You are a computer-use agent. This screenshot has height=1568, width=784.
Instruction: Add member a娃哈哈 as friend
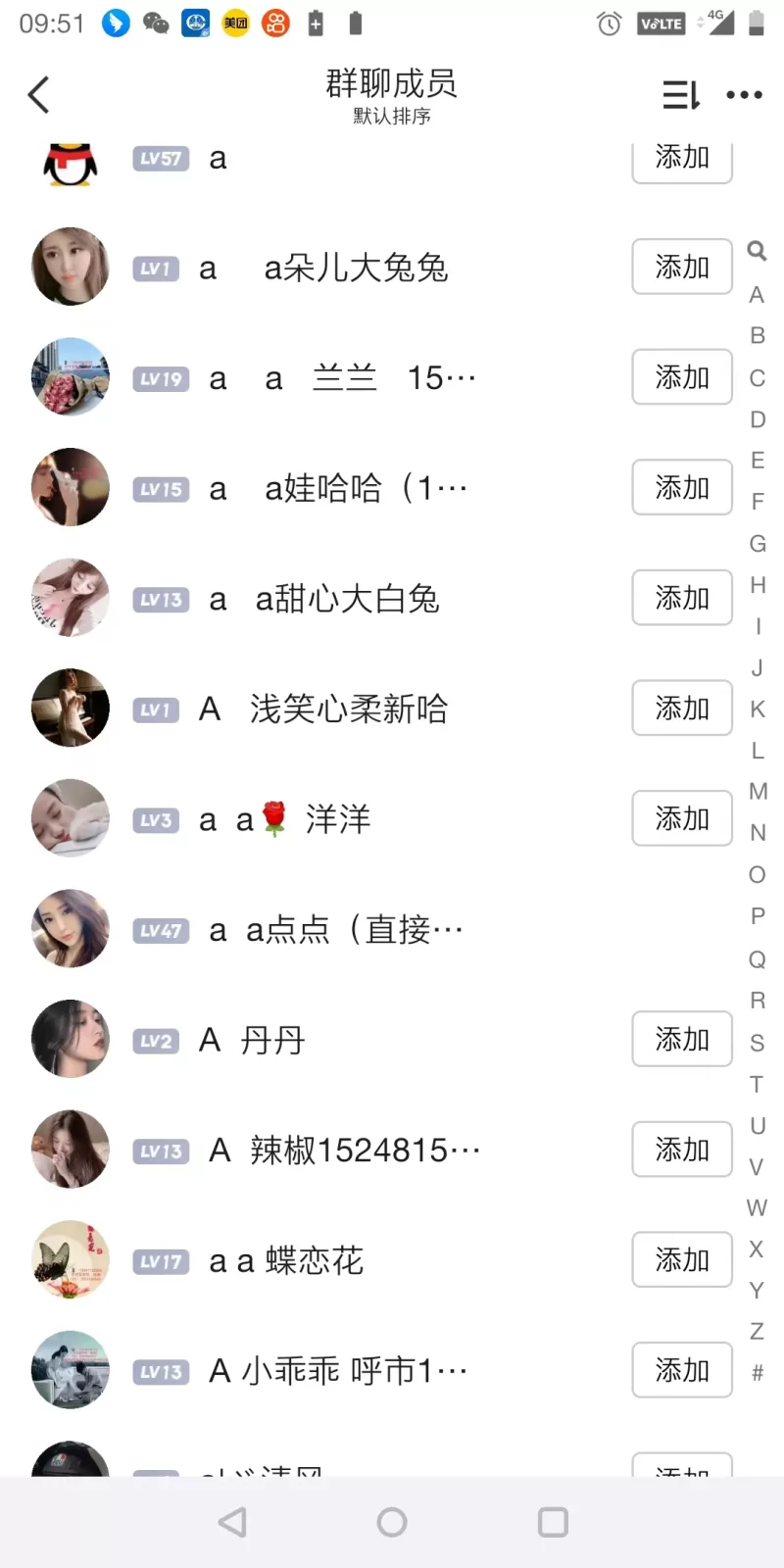pyautogui.click(x=681, y=487)
